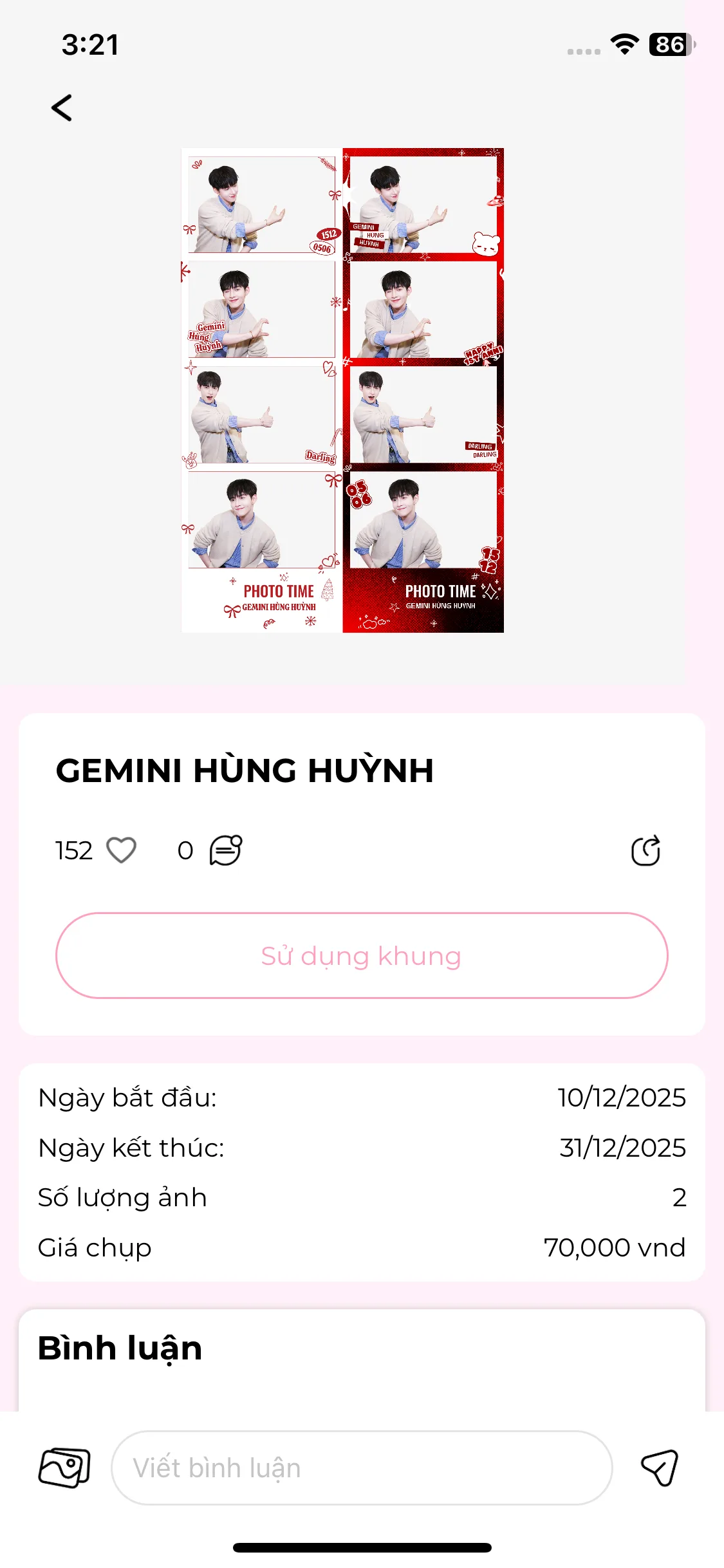Attach a photo to the comment

click(x=64, y=1468)
